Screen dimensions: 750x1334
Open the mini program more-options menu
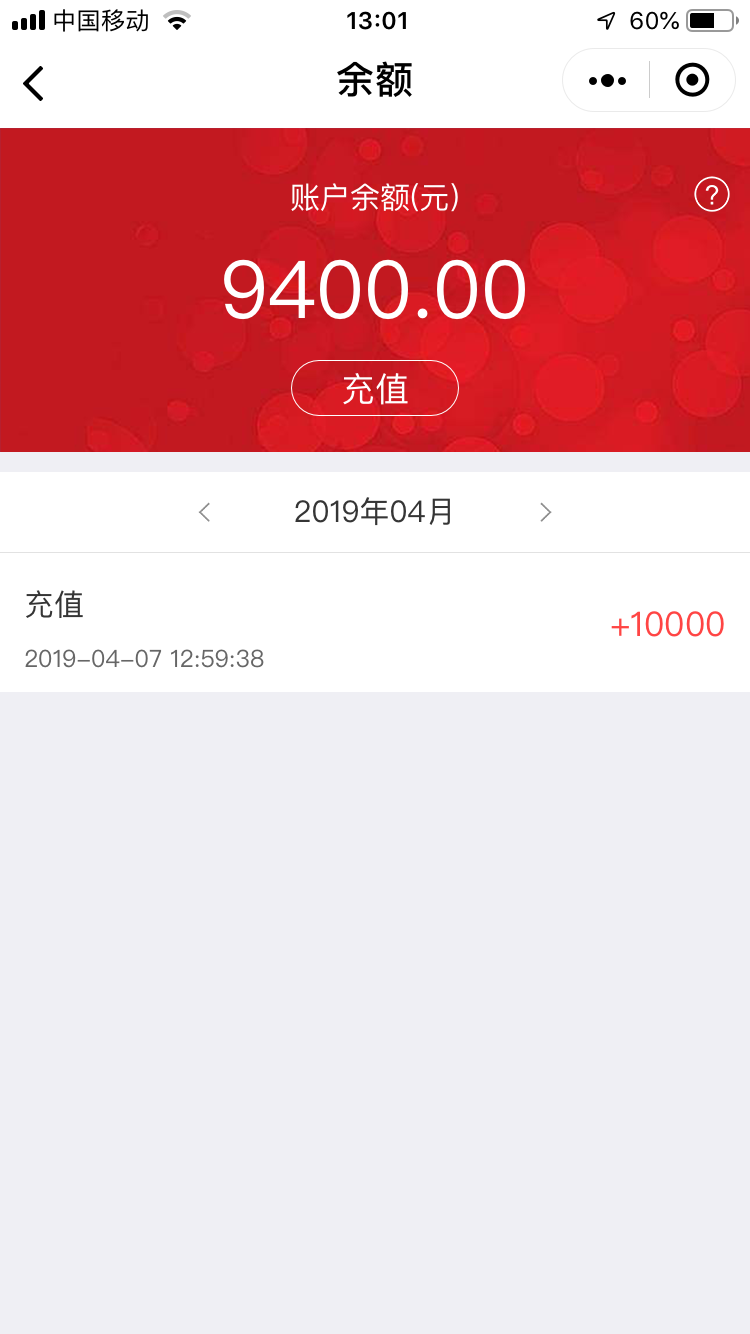click(x=607, y=80)
